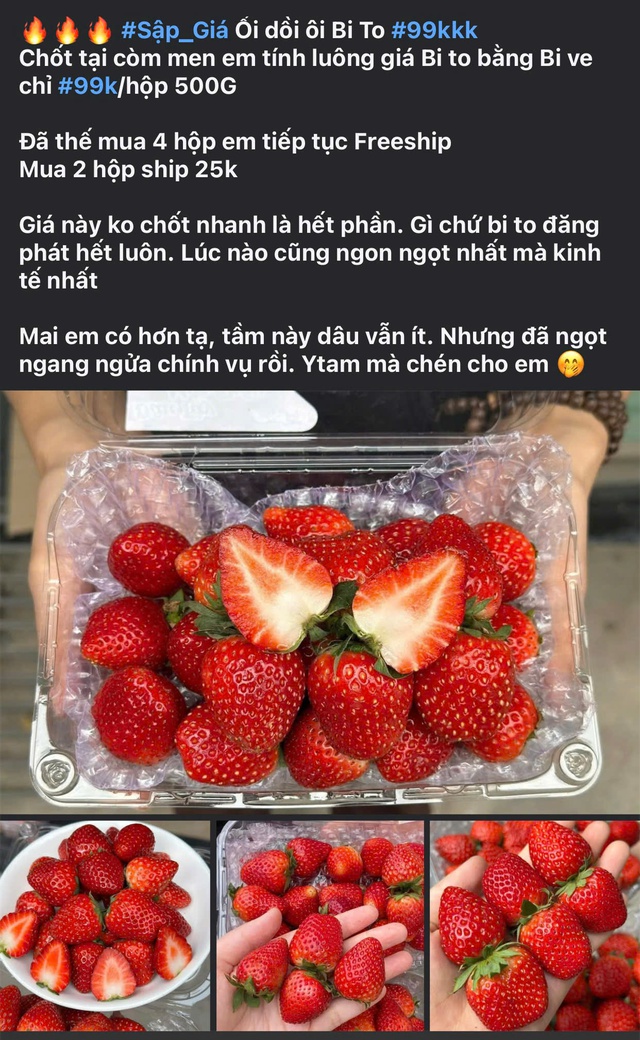Open the #99kkk hashtag link
640x1040 pixels.
(427, 30)
